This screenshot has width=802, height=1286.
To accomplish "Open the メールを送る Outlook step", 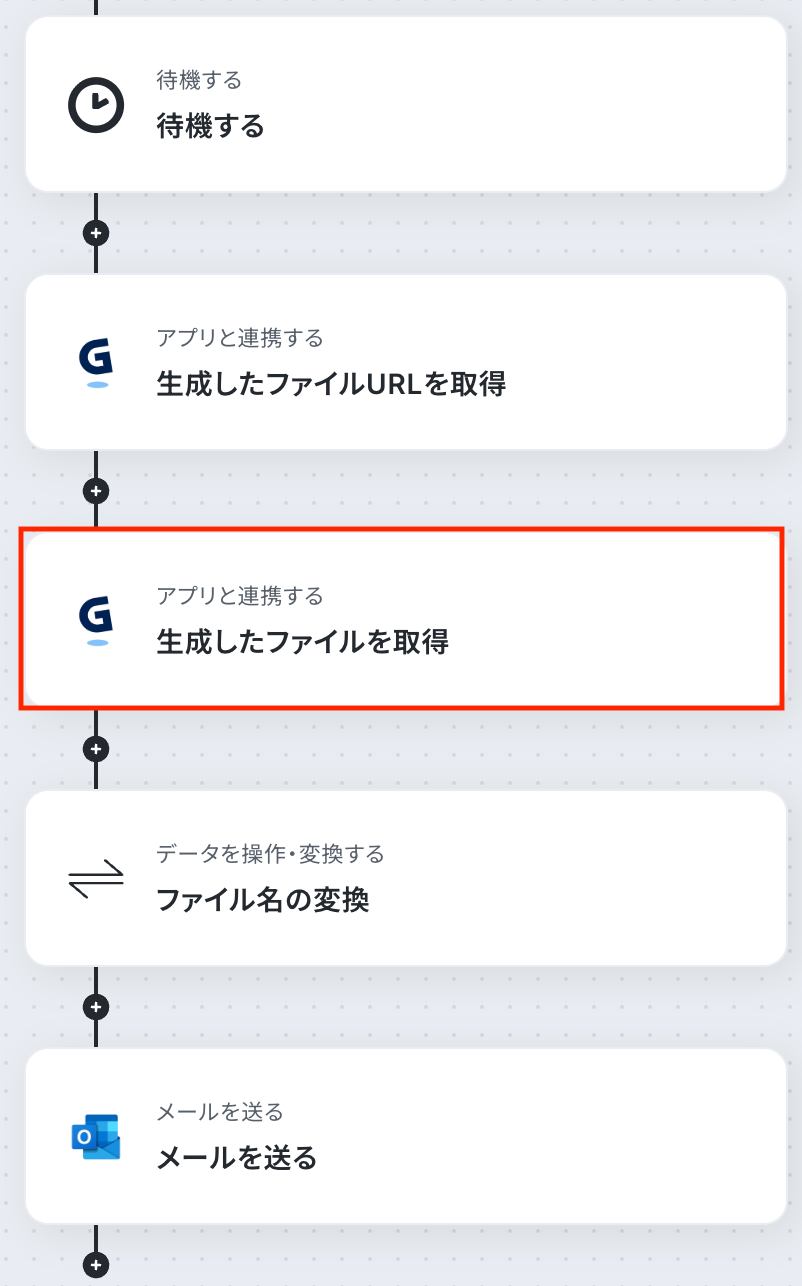I will [405, 1136].
